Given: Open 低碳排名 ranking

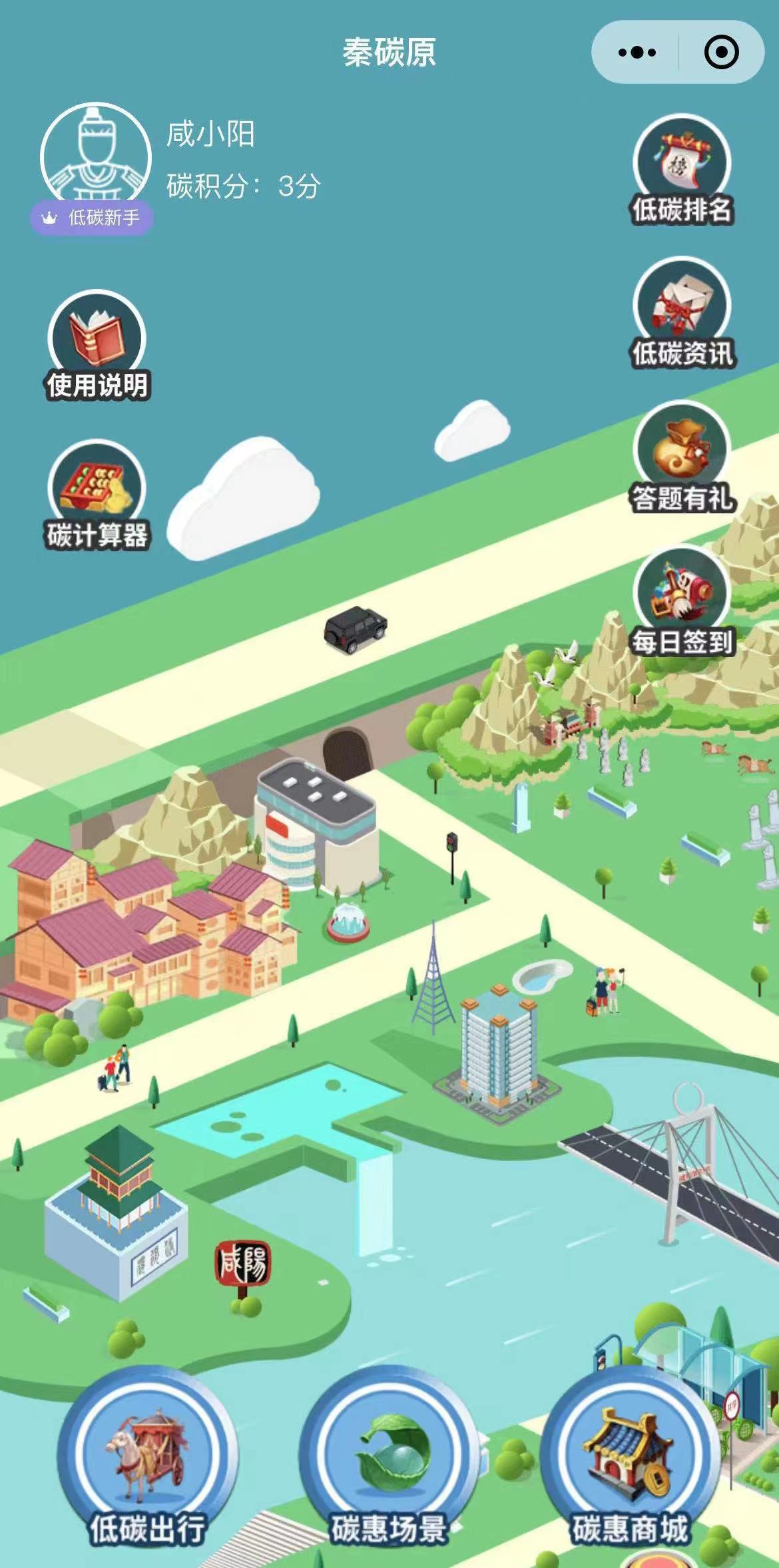Looking at the screenshot, I should [x=682, y=170].
